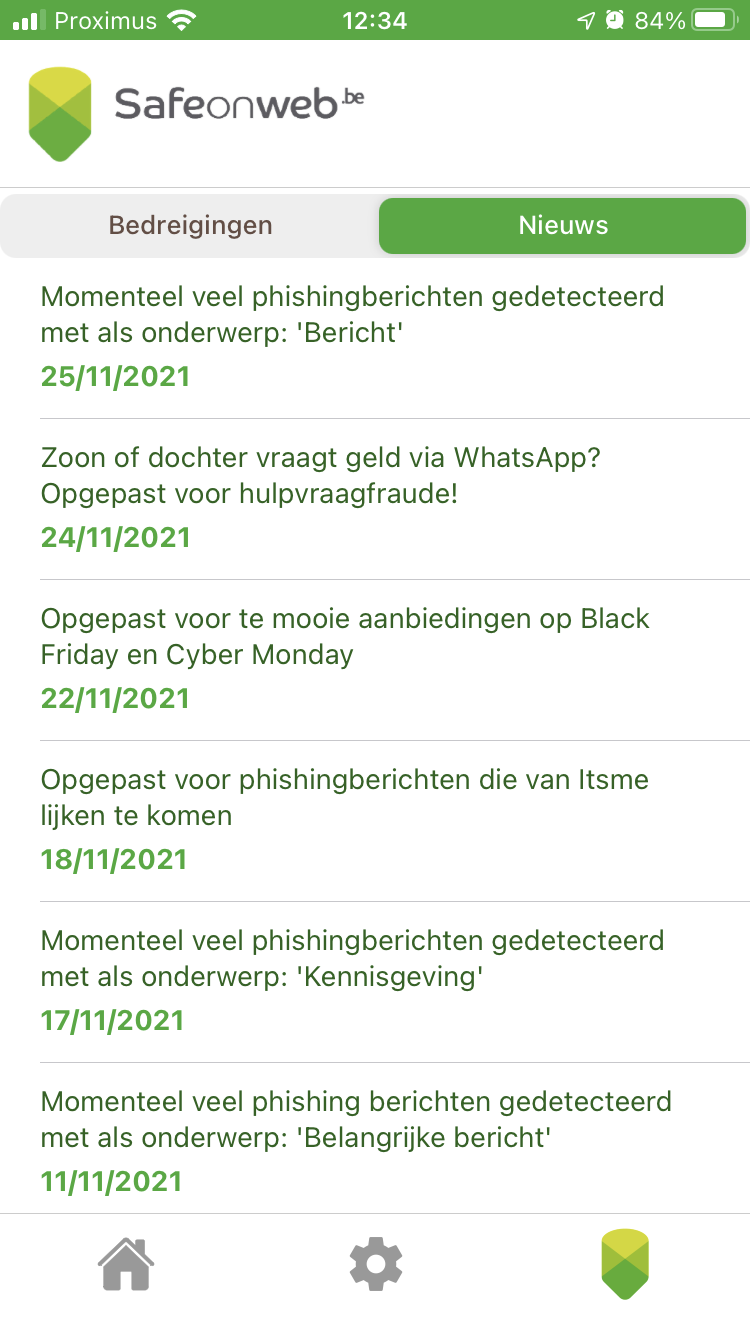The height and width of the screenshot is (1334, 750).
Task: Open the 'Belangrijke bericht' phishing article
Action: [x=375, y=1139]
